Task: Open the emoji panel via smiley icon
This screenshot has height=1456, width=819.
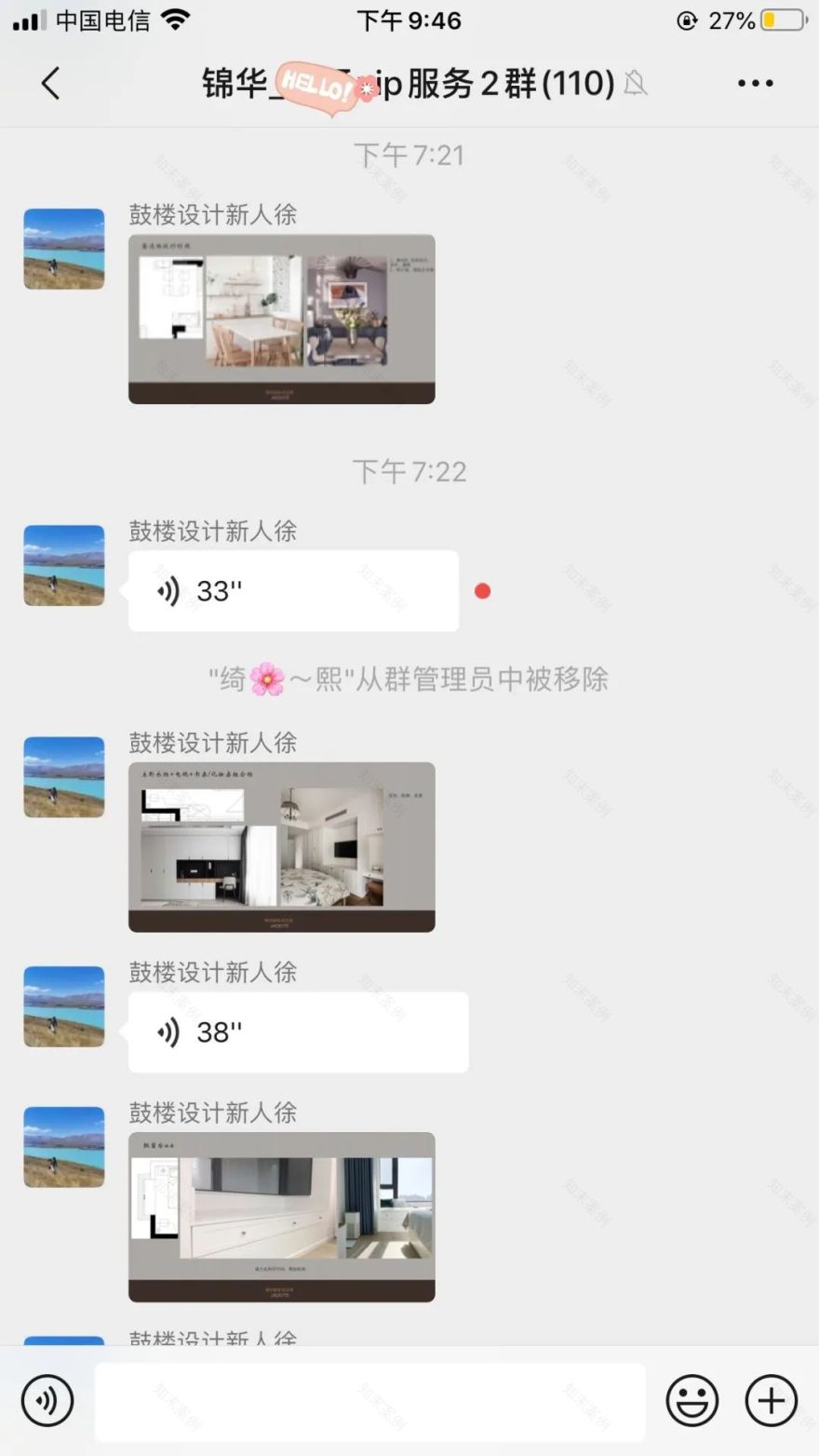Action: (x=691, y=1401)
